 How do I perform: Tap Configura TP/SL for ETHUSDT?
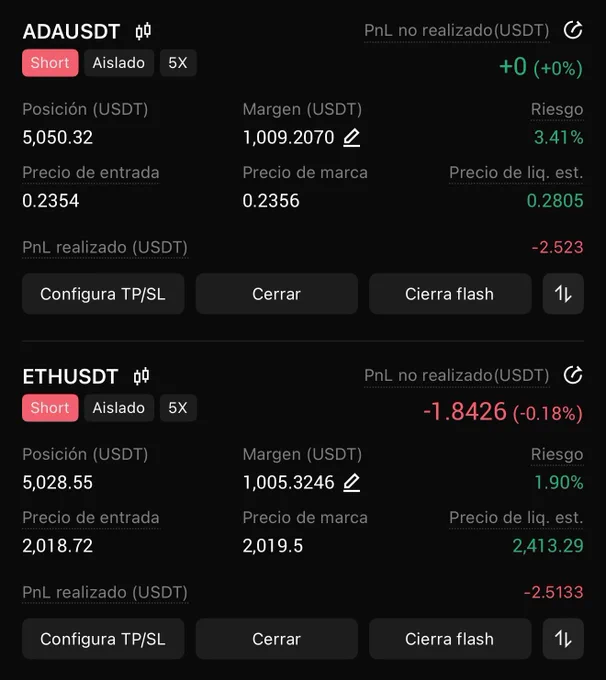click(x=103, y=639)
